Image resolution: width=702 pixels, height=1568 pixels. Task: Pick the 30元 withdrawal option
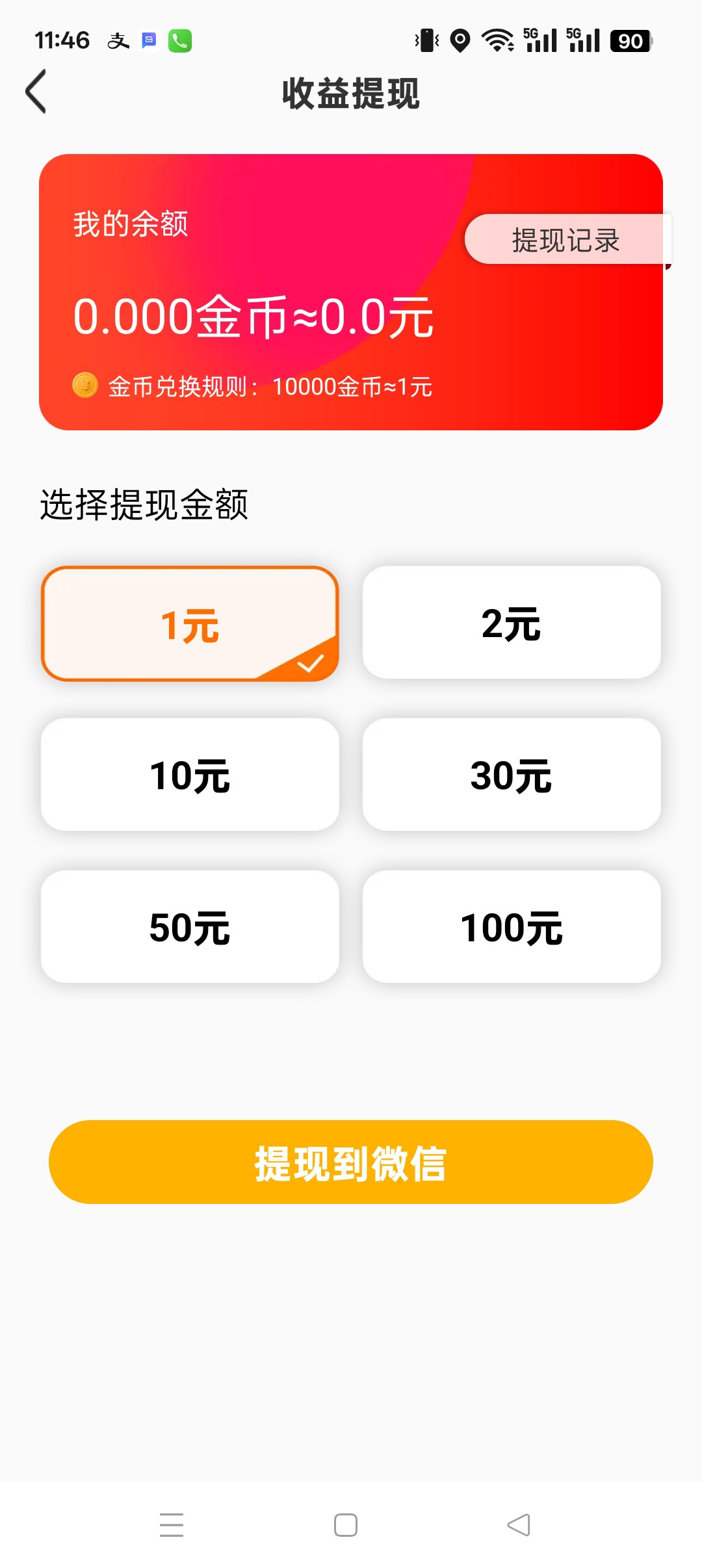[x=511, y=775]
